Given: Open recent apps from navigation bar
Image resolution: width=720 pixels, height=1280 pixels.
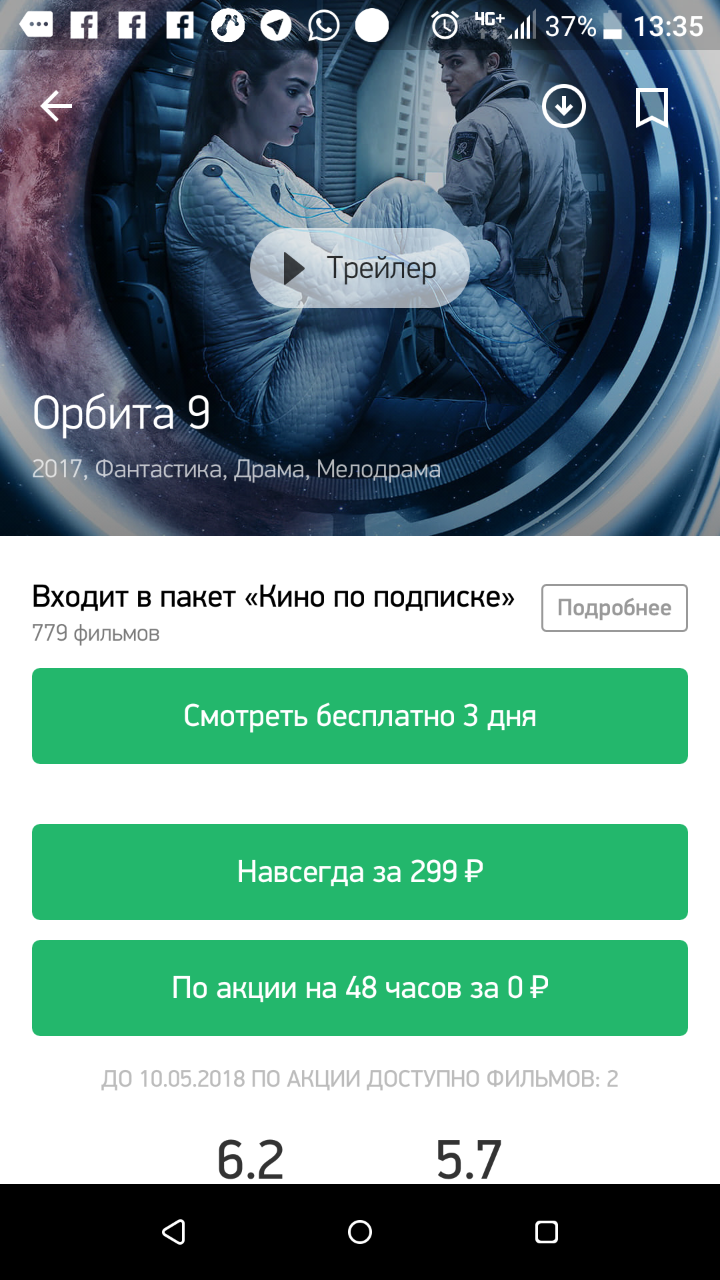Looking at the screenshot, I should (x=546, y=1232).
